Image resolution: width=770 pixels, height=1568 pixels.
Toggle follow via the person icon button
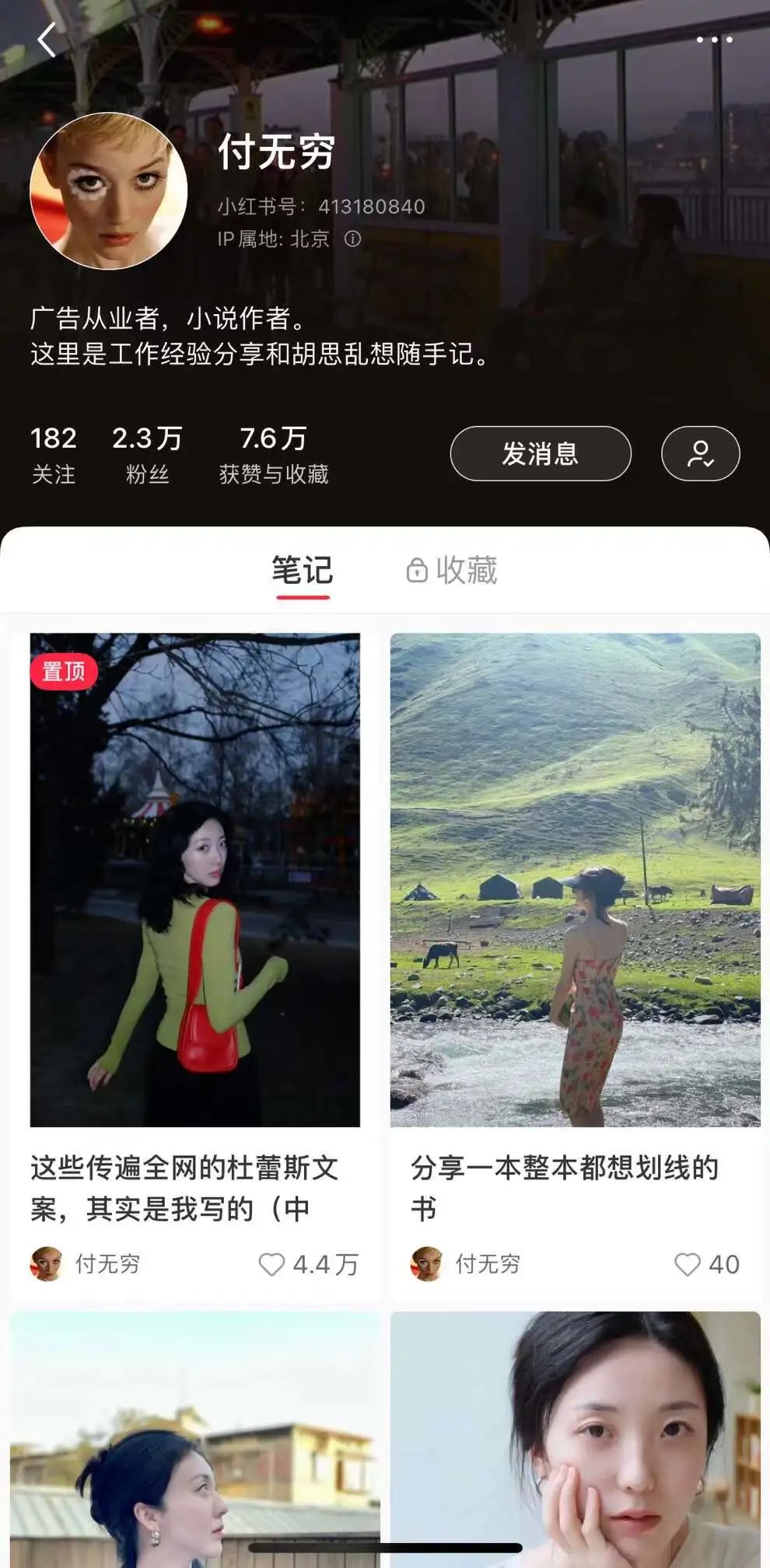pos(699,452)
